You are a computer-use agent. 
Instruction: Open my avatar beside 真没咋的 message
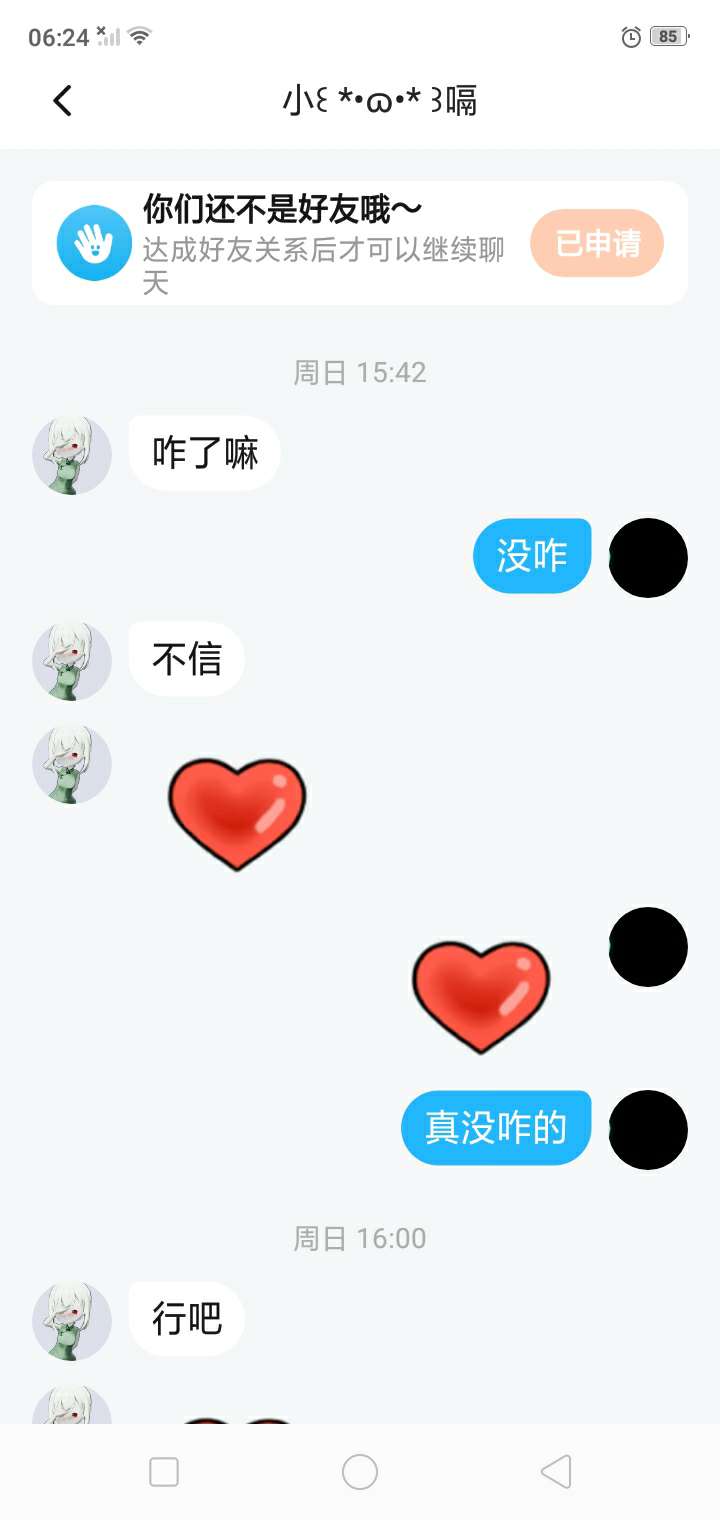pos(648,1130)
